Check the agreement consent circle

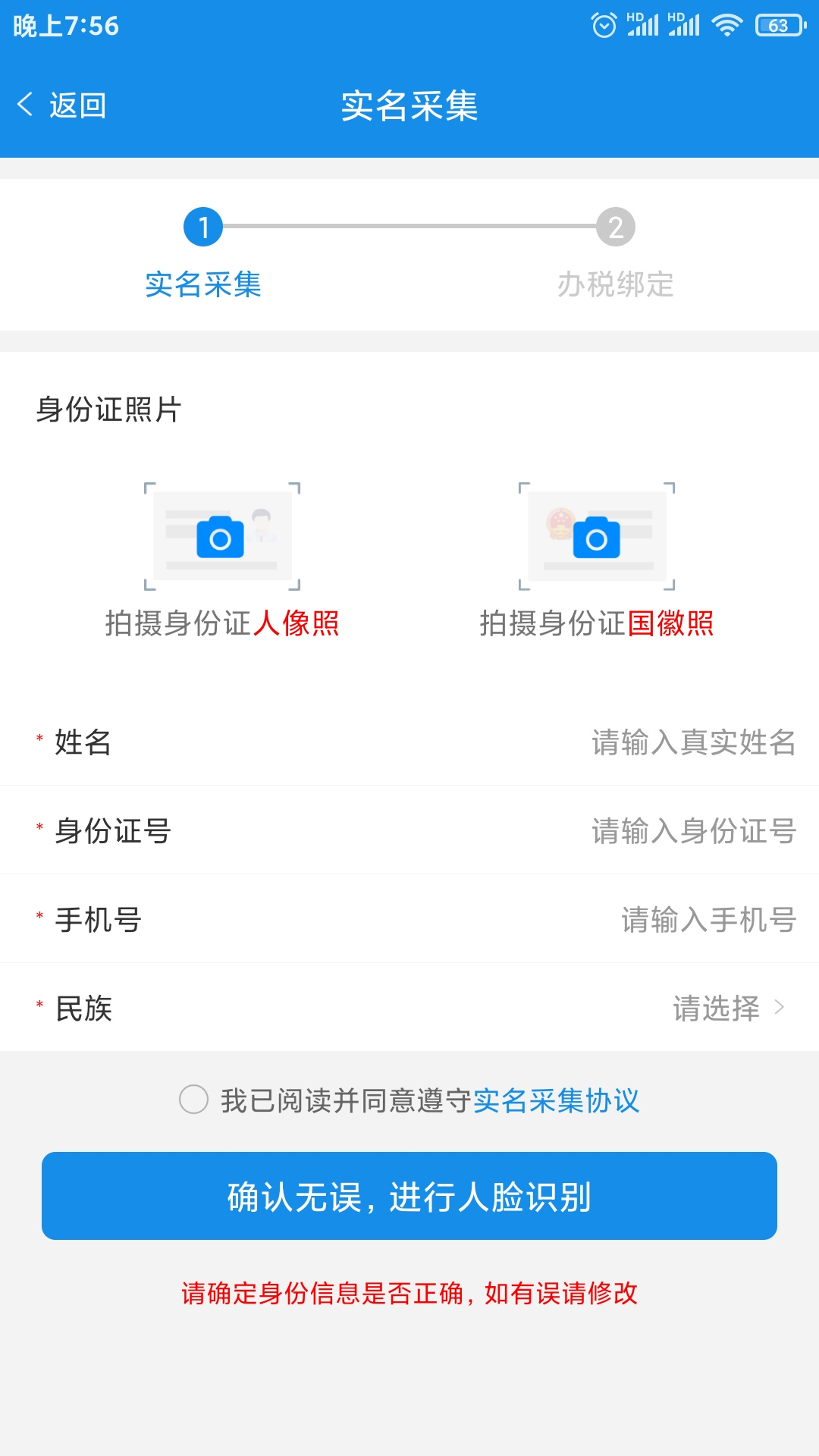point(193,1100)
